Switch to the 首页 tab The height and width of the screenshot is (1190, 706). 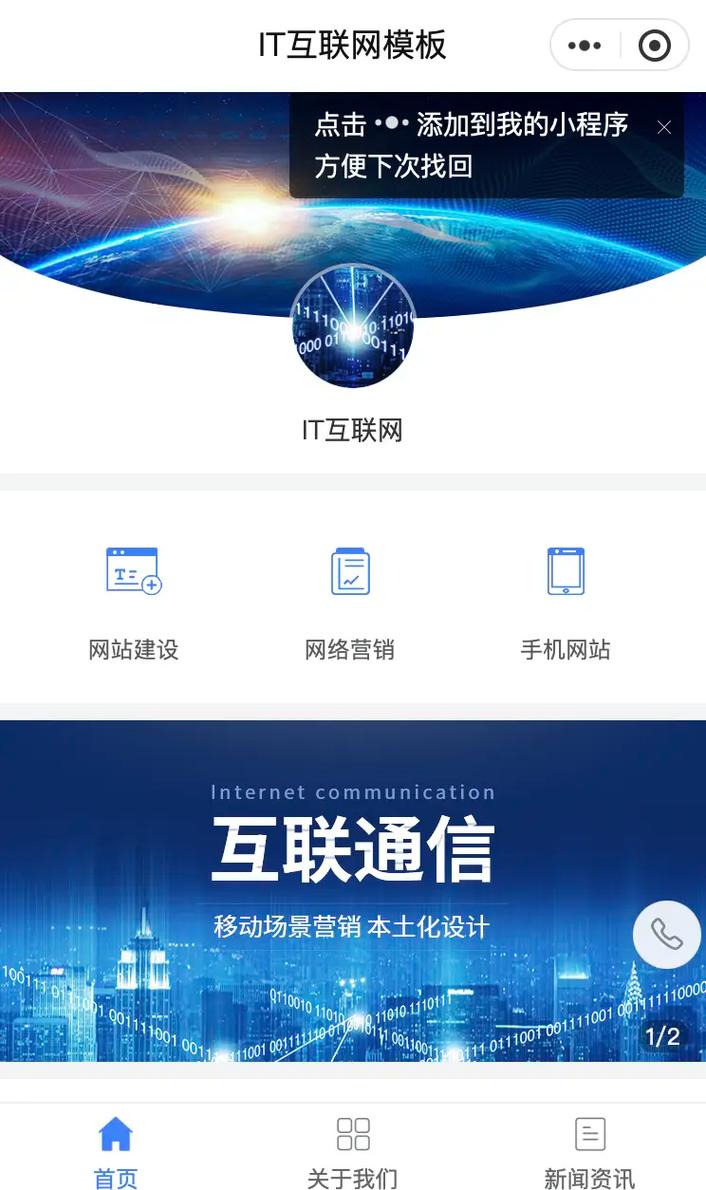coord(116,1152)
